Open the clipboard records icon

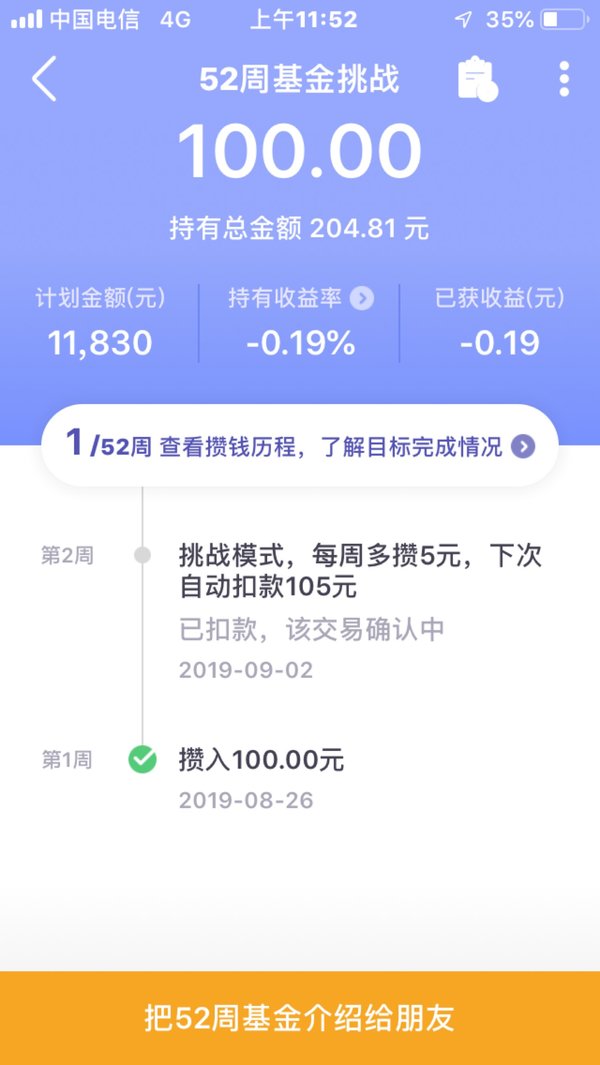pos(478,79)
